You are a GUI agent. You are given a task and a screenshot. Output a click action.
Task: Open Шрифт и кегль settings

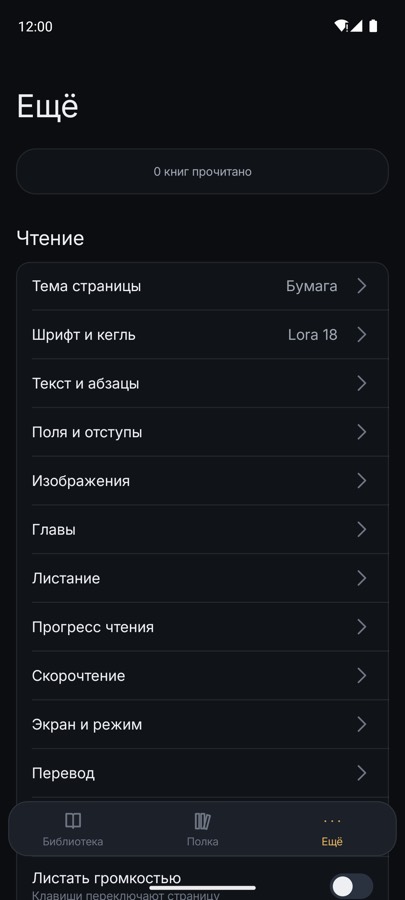click(202, 335)
